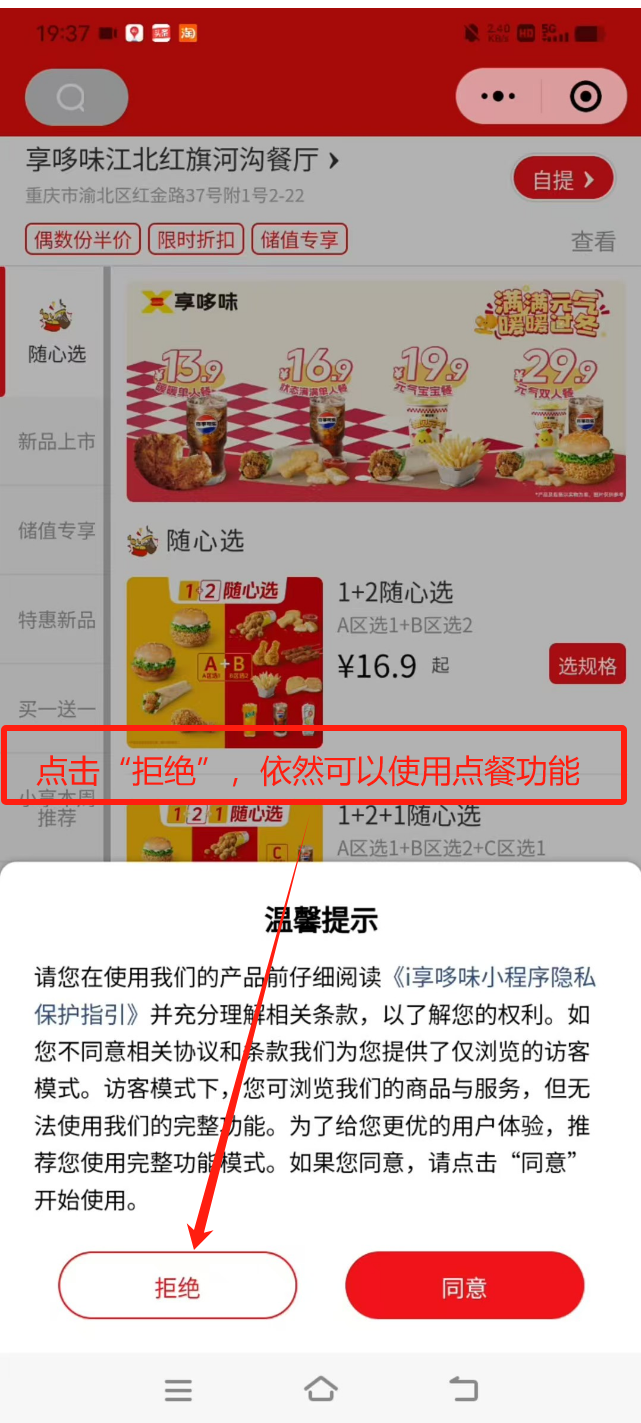Switch to 买一送一 category
641x1423 pixels.
pyautogui.click(x=56, y=709)
